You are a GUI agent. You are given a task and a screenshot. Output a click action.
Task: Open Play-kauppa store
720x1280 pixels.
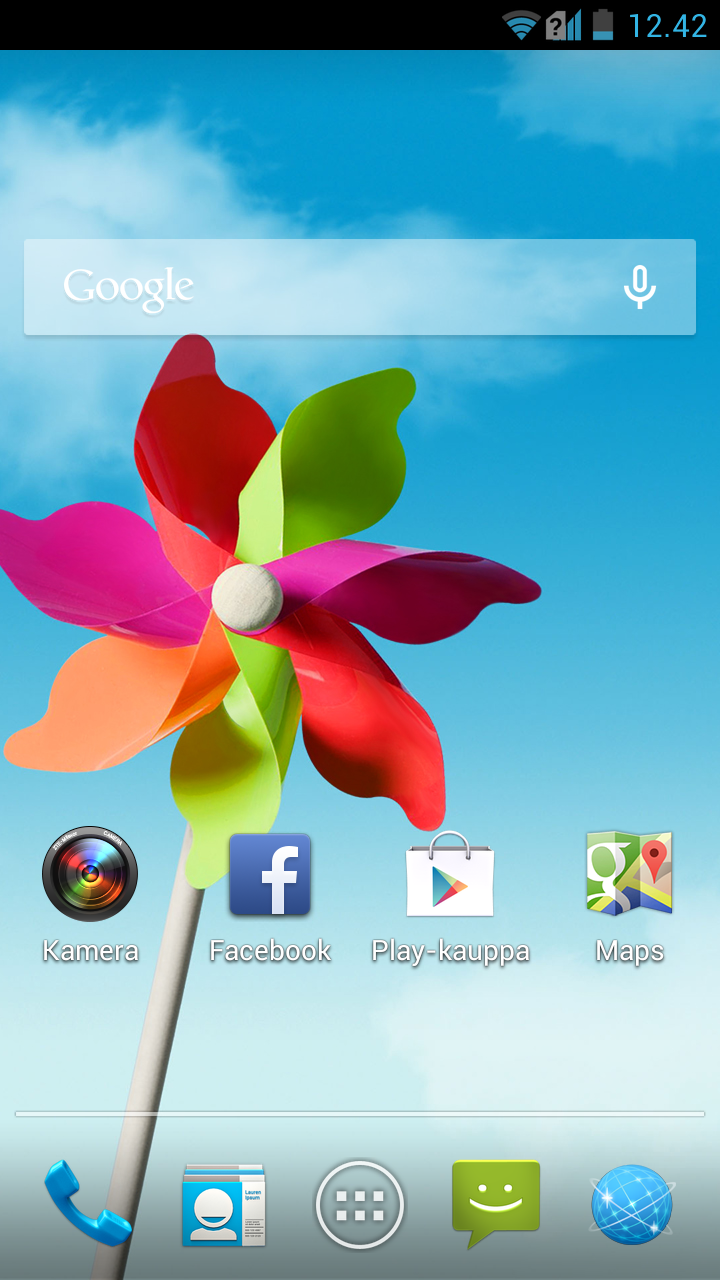coord(450,896)
